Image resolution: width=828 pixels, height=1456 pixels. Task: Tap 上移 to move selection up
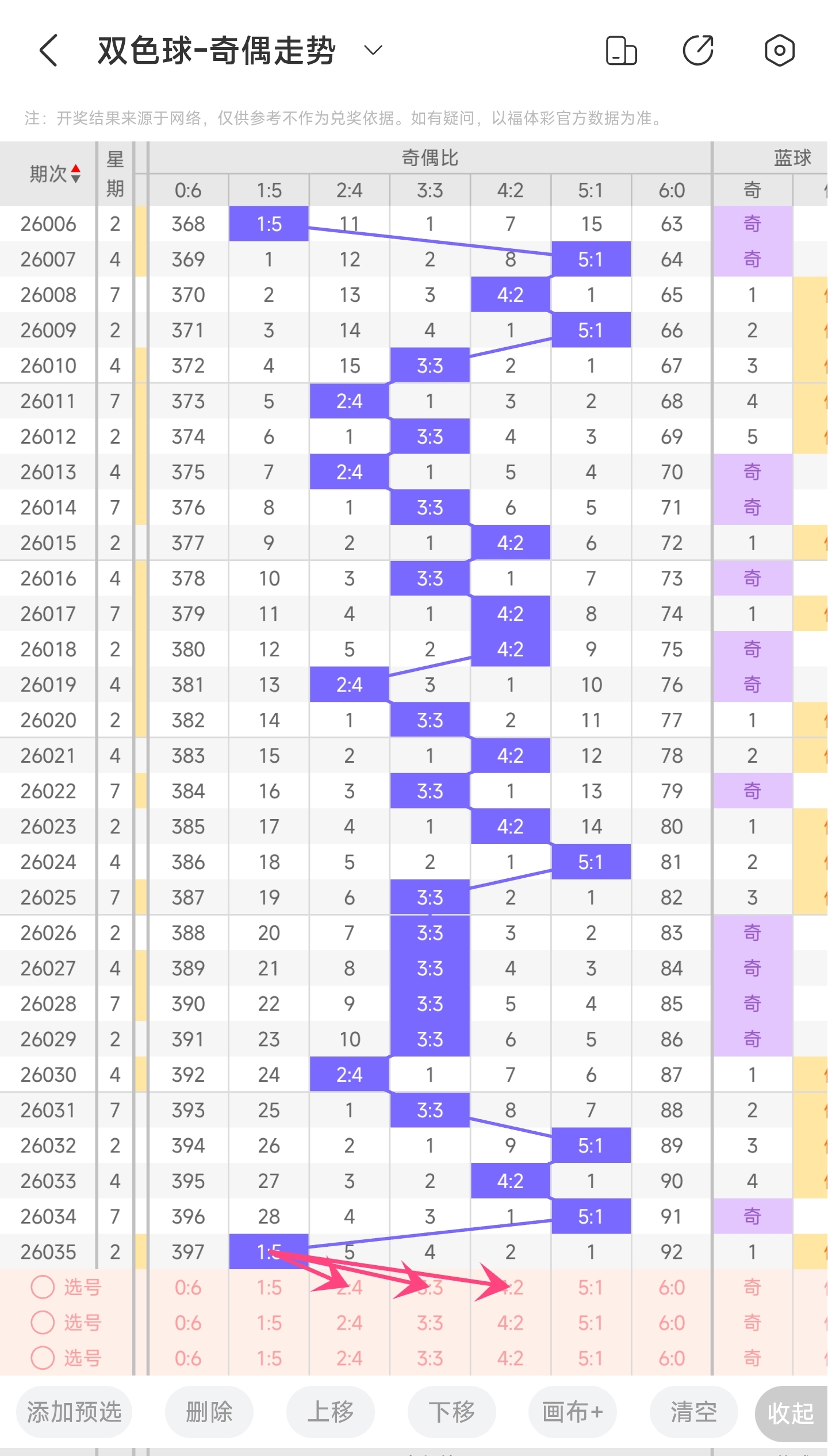[331, 1411]
